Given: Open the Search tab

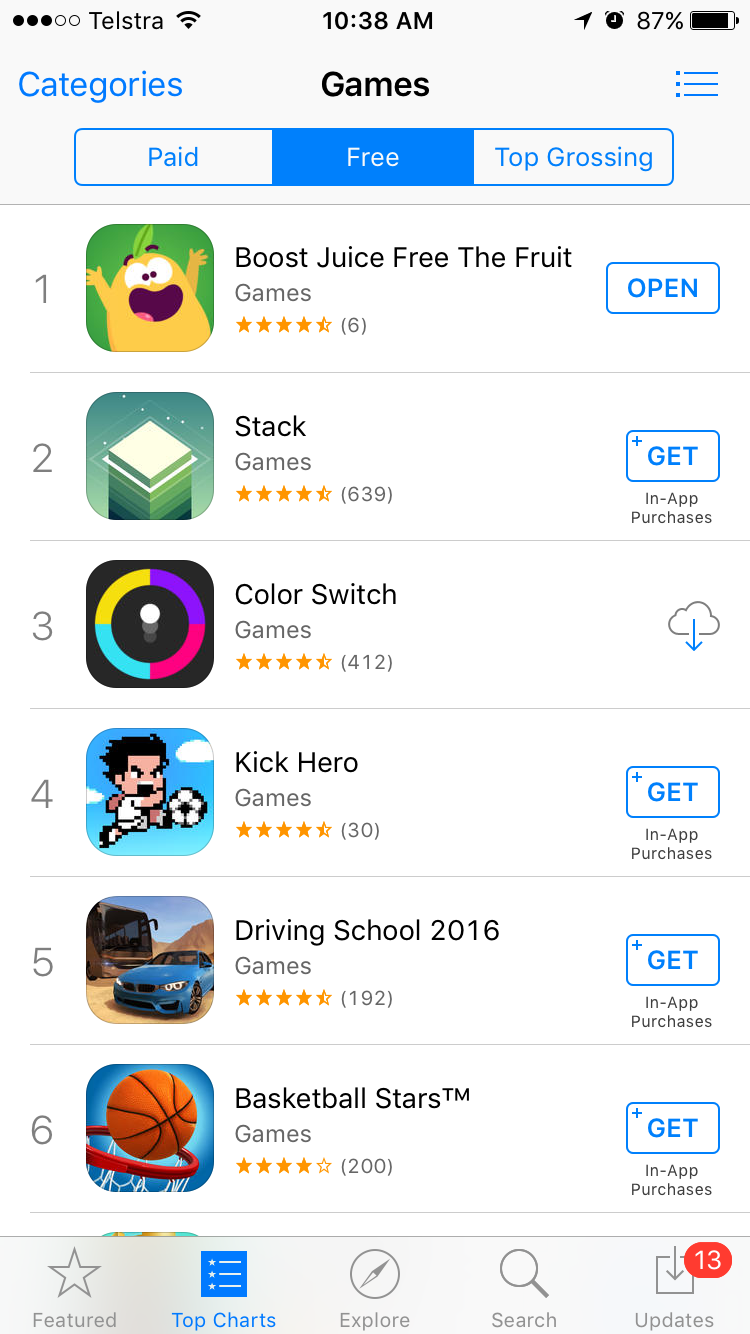Looking at the screenshot, I should pyautogui.click(x=523, y=1288).
